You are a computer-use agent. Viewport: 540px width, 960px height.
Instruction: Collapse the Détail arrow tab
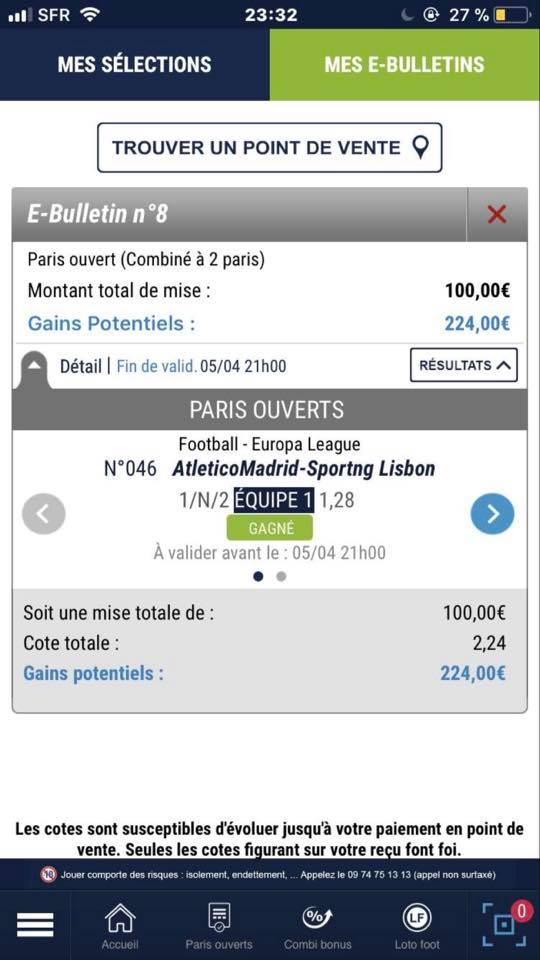[35, 367]
